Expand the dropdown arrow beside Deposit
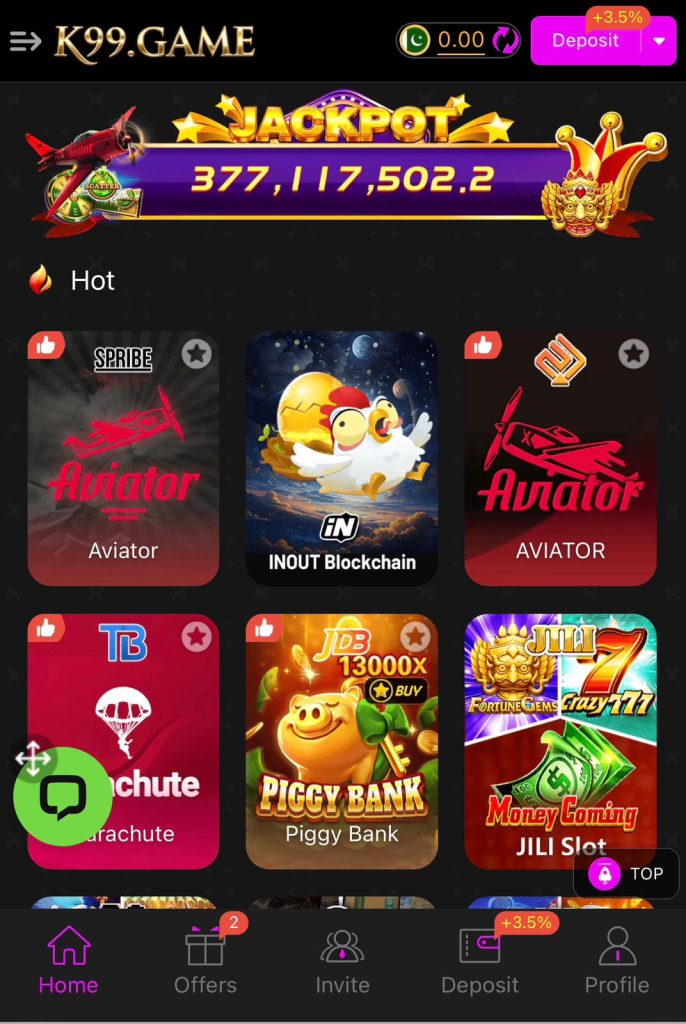Viewport: 686px width, 1024px height. (659, 41)
